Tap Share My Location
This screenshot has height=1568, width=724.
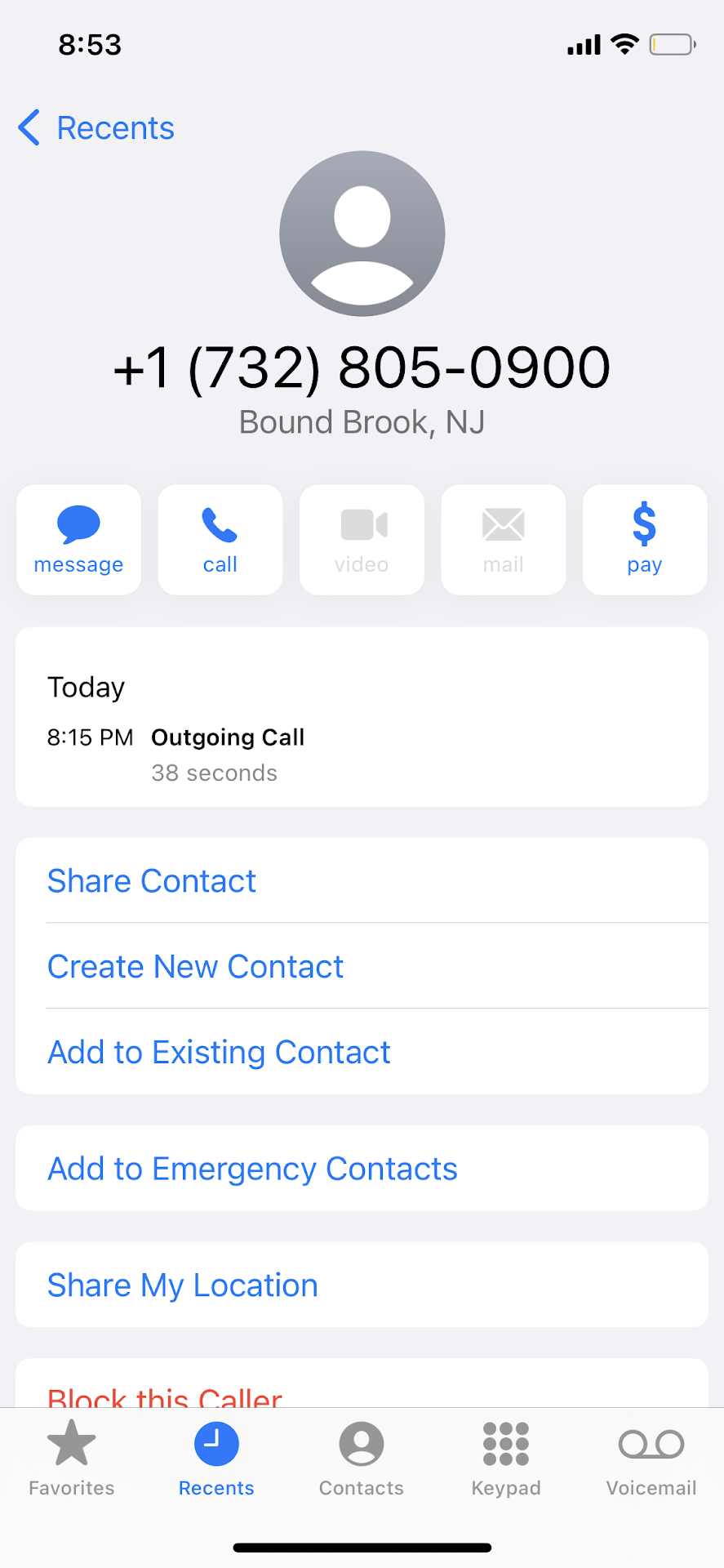(183, 1285)
